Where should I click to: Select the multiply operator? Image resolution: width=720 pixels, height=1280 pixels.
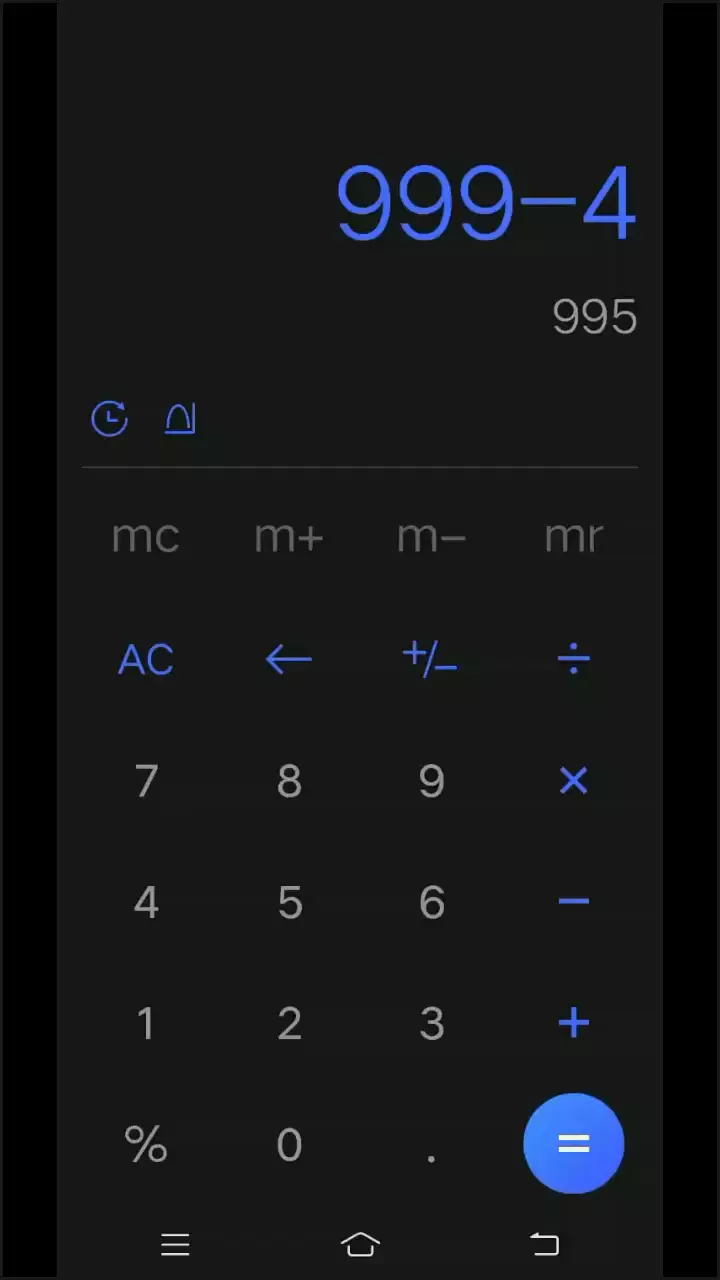[573, 781]
